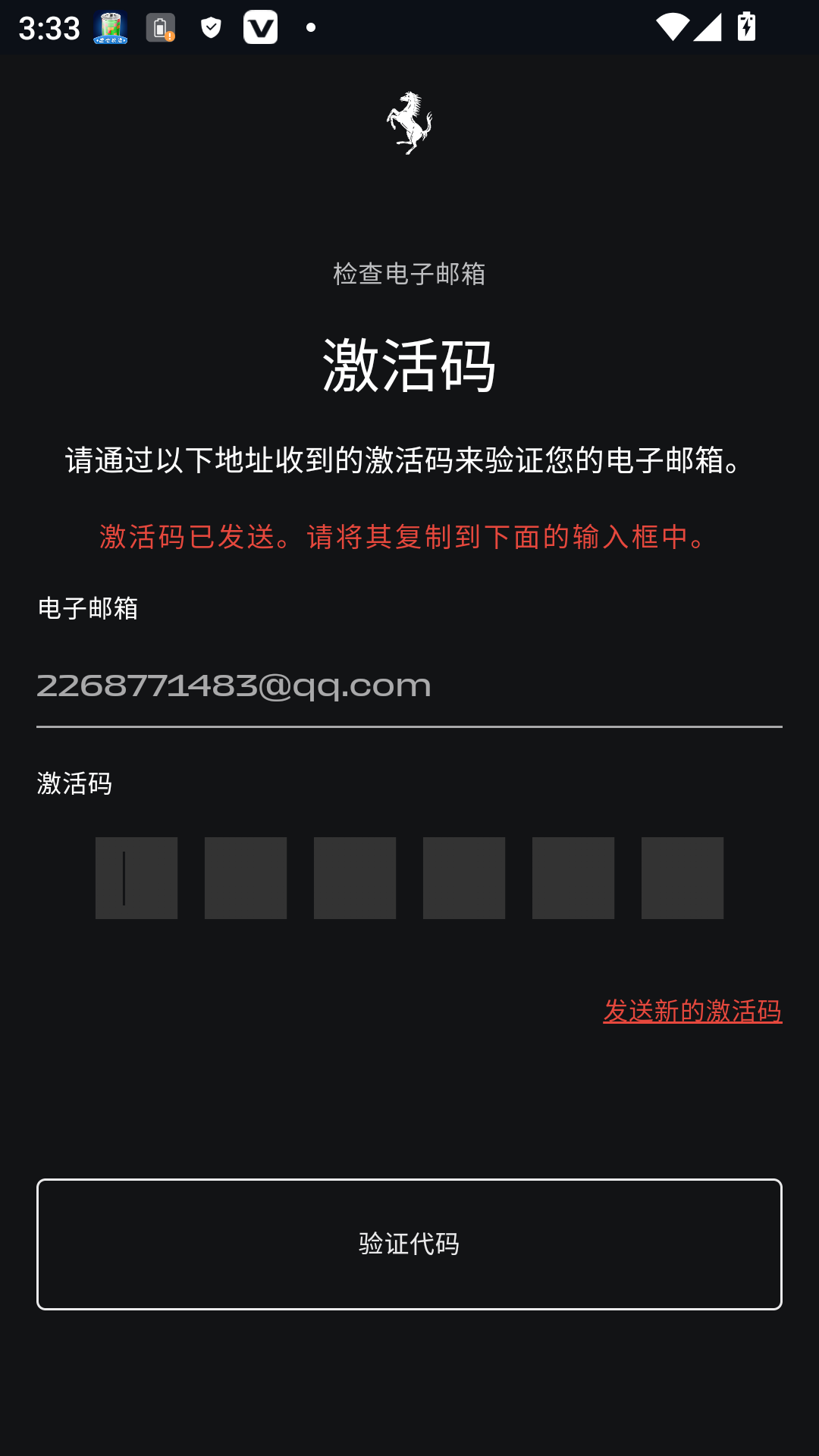
Task: Focus the last activation code box
Action: (x=682, y=878)
